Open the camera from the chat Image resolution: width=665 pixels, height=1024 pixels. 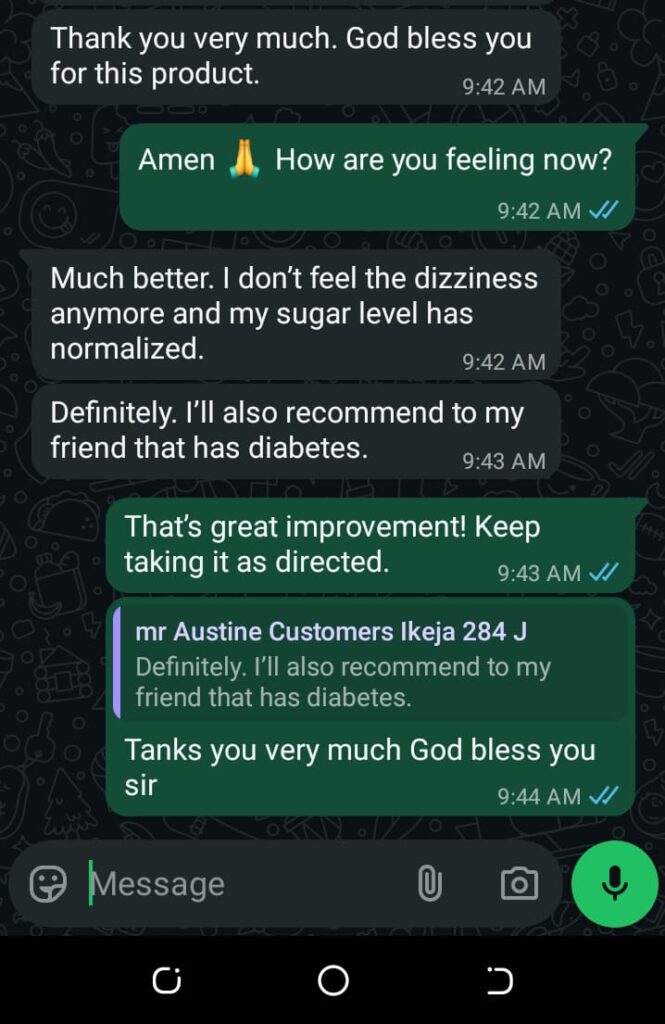(518, 884)
